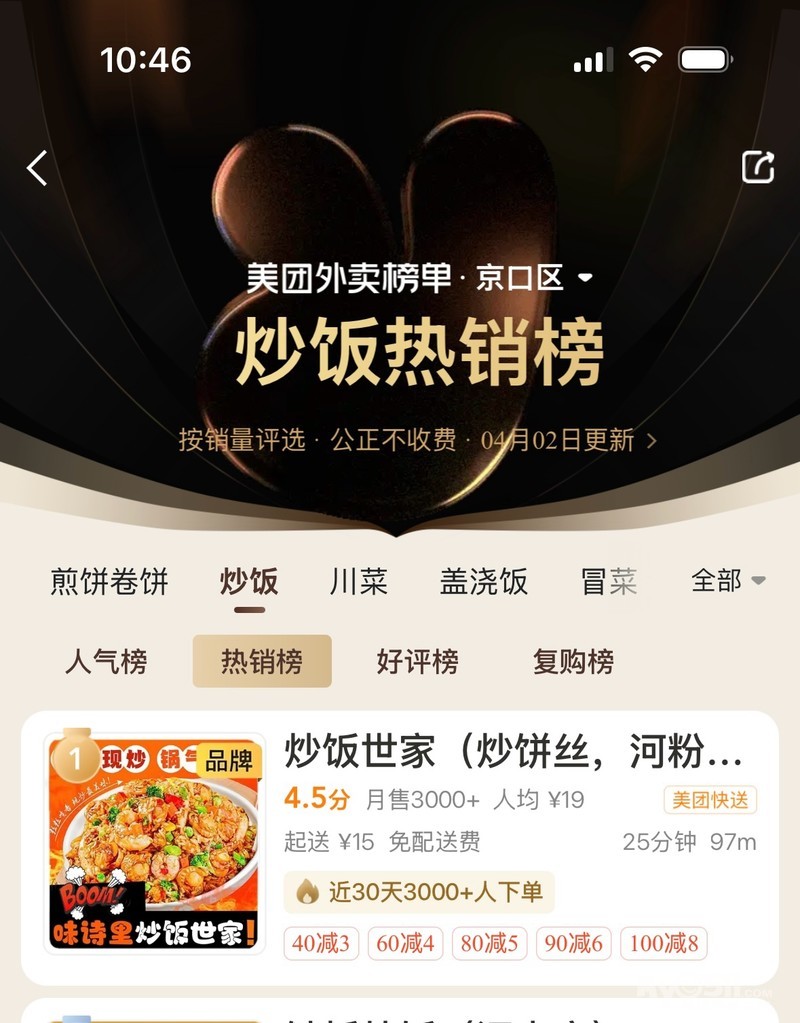800x1023 pixels.
Task: Switch to the 川菜 category tab
Action: pyautogui.click(x=358, y=581)
